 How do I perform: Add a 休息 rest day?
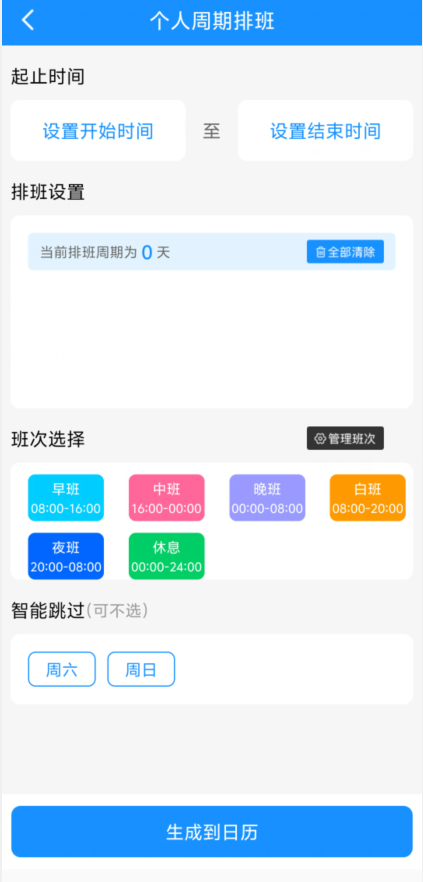click(x=166, y=556)
